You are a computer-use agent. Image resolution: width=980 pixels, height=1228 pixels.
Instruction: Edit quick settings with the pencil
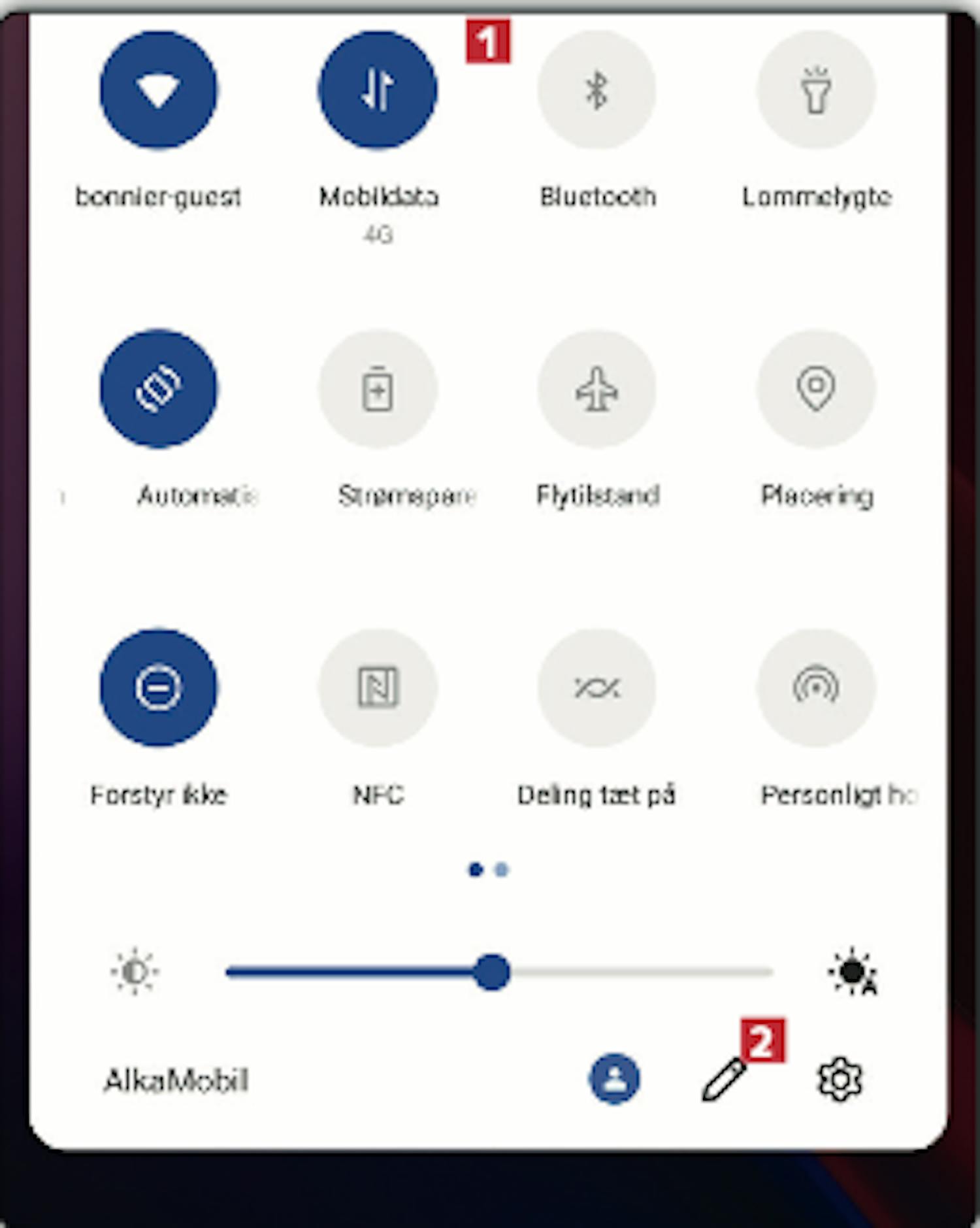tap(724, 1080)
